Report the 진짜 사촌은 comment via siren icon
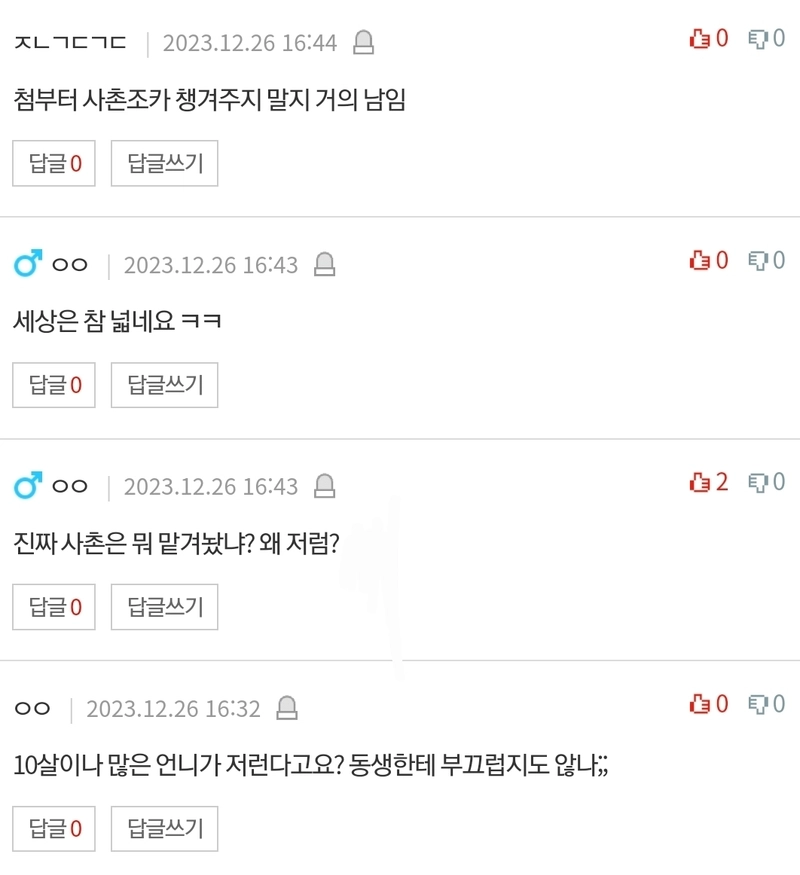The height and width of the screenshot is (875, 800). [x=325, y=487]
